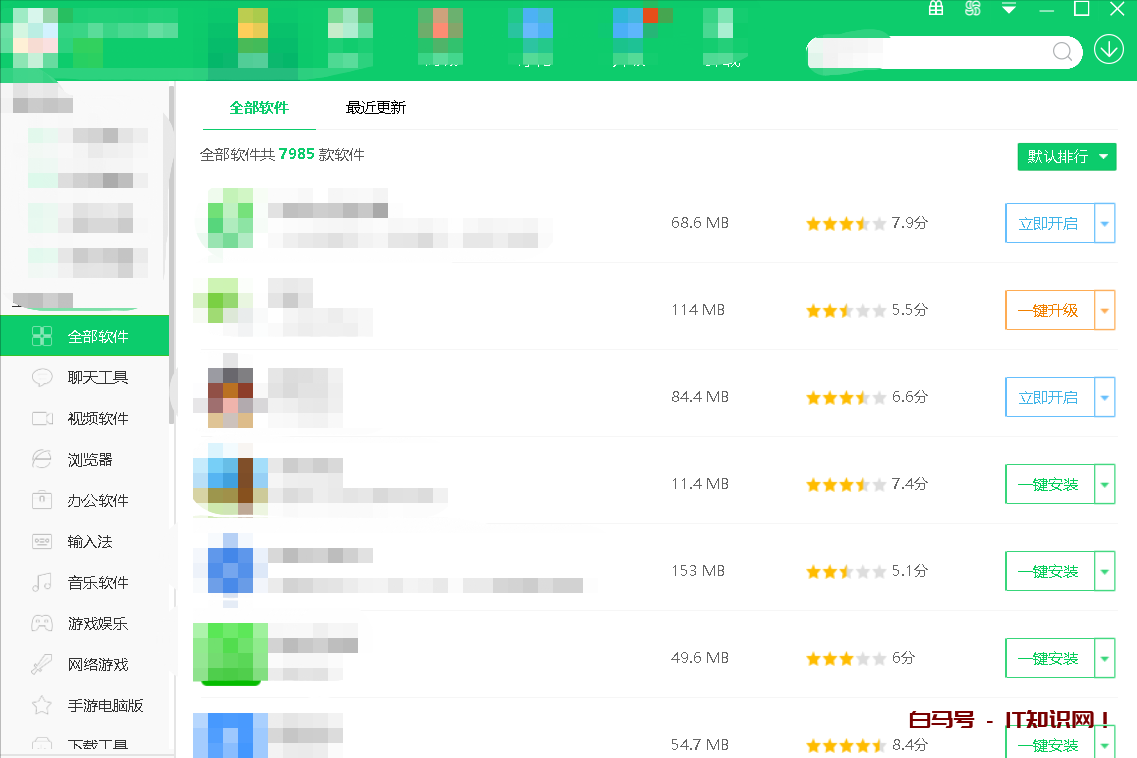Open 聊天工具 category

tap(97, 377)
